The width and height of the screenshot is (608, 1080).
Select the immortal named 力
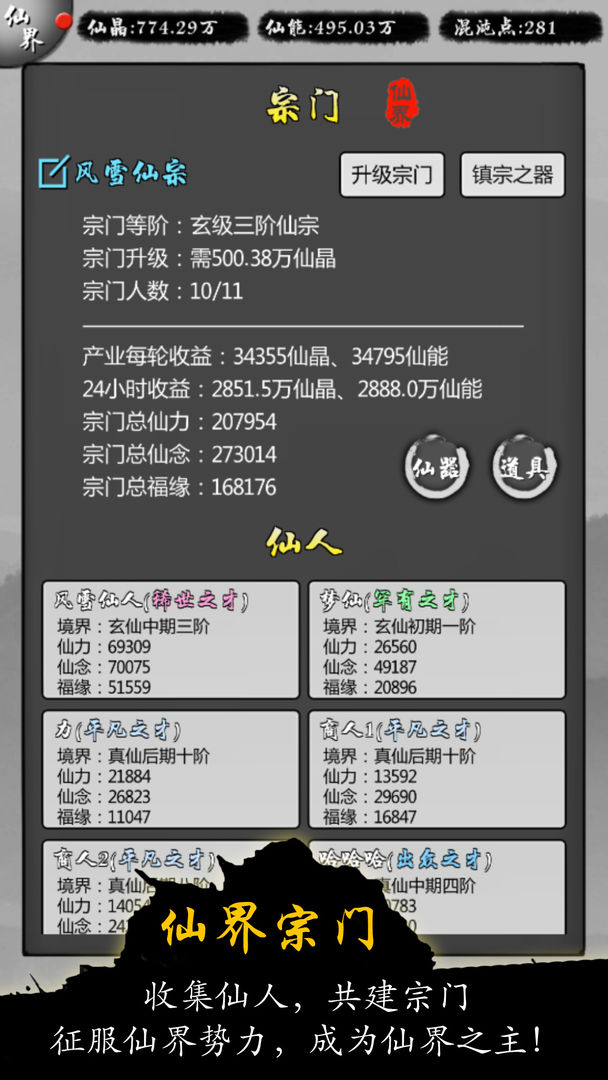coord(171,769)
